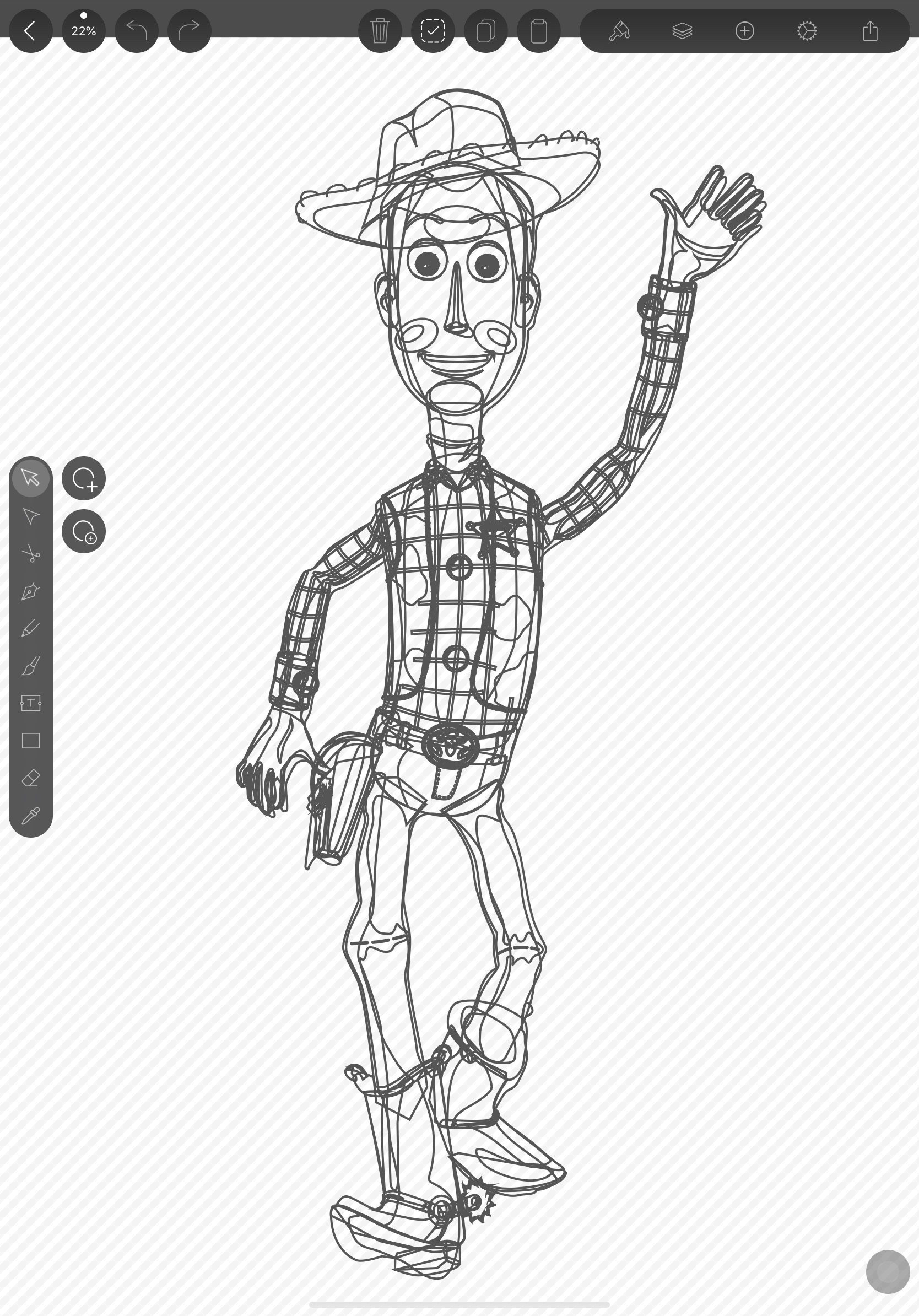Share or export the drawing
919x1316 pixels.
[870, 31]
